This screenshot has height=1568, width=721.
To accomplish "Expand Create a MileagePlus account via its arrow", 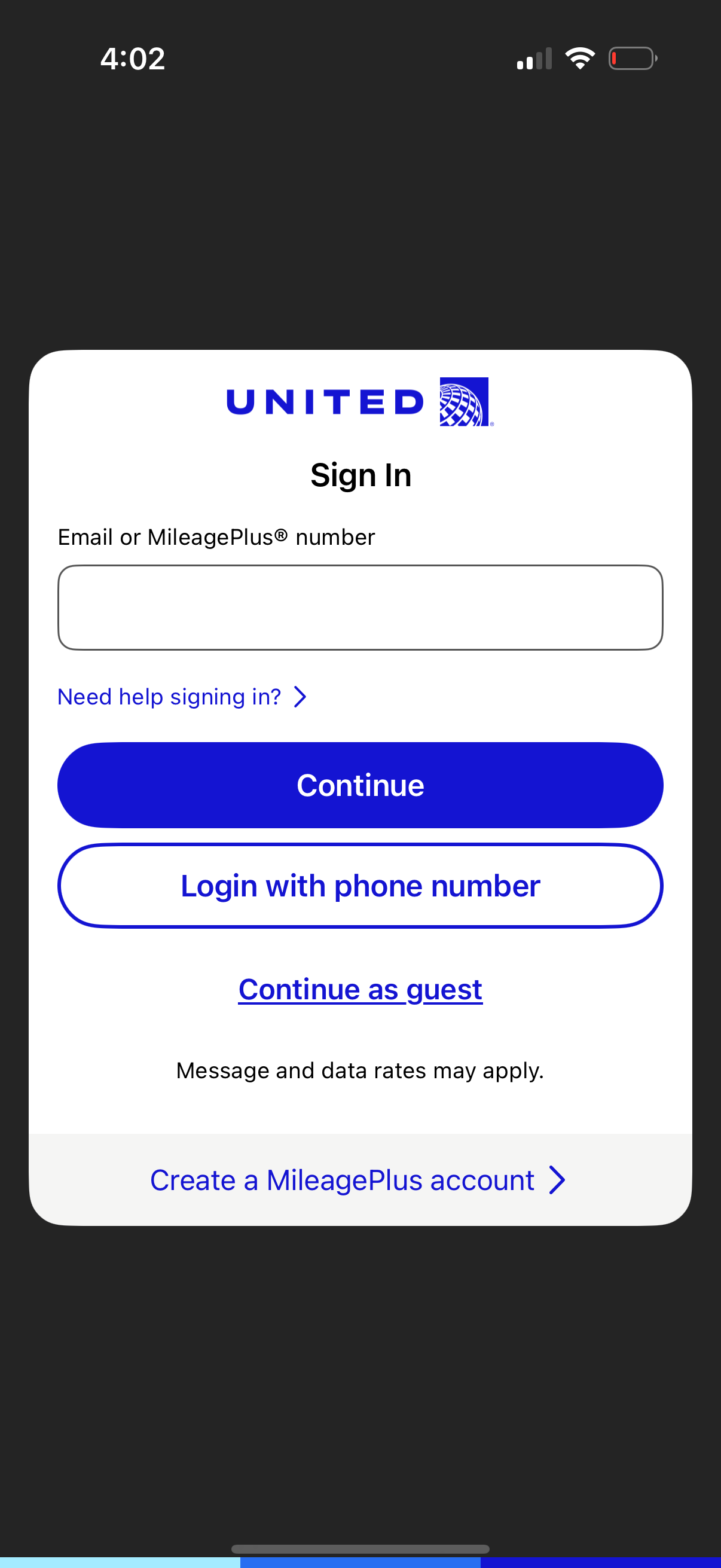I will (557, 1180).
